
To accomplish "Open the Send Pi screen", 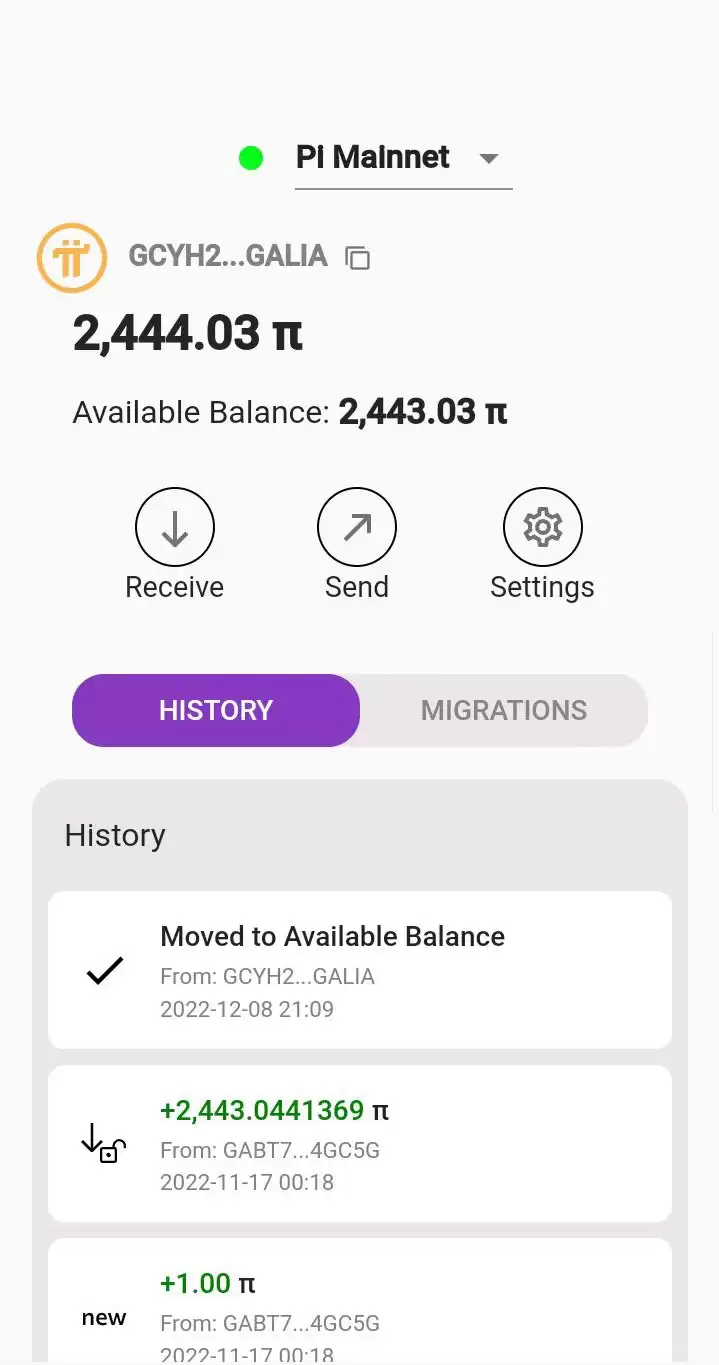I will 357,528.
